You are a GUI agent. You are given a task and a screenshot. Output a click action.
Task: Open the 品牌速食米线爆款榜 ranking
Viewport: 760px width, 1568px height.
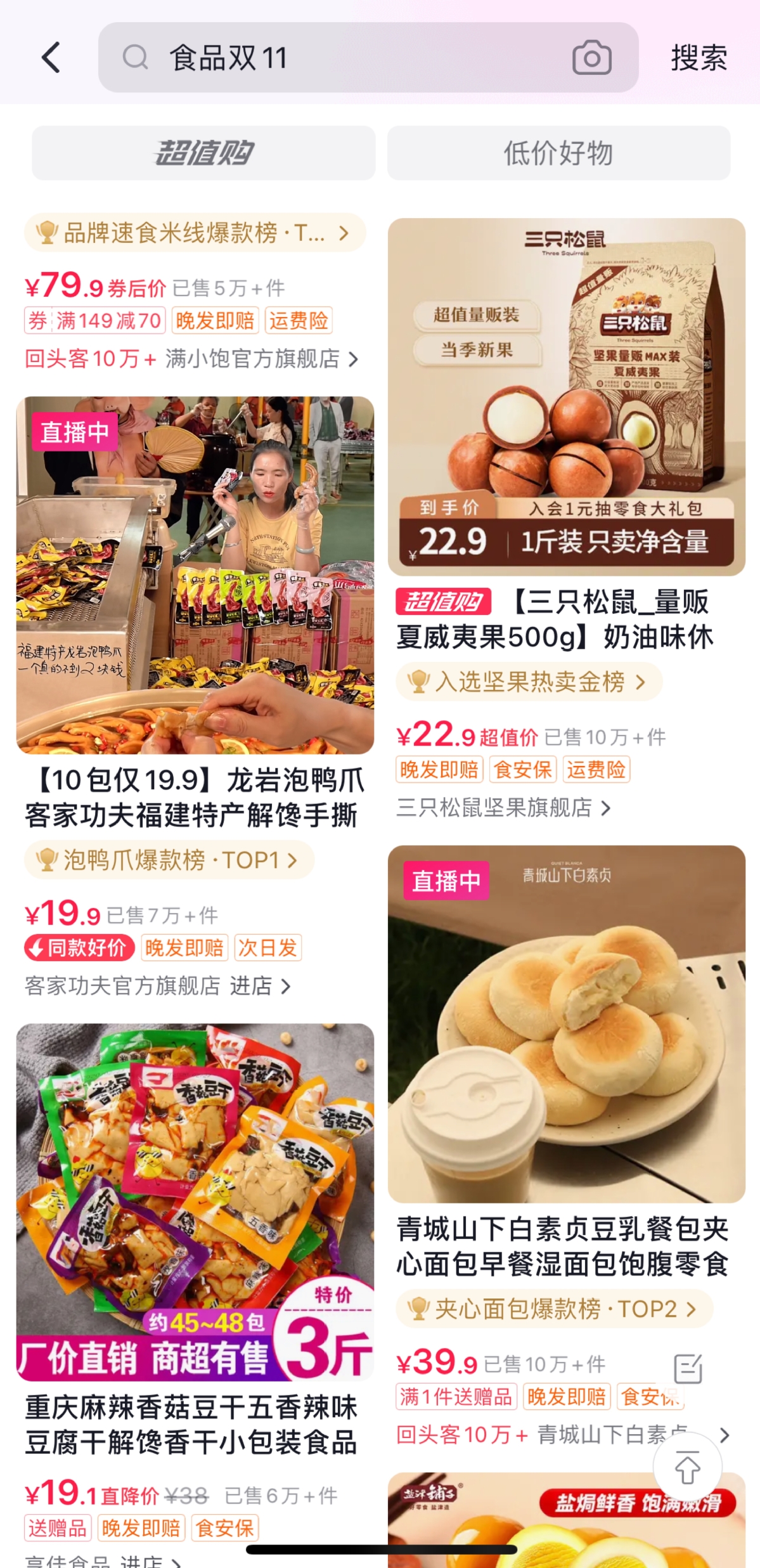tap(195, 233)
